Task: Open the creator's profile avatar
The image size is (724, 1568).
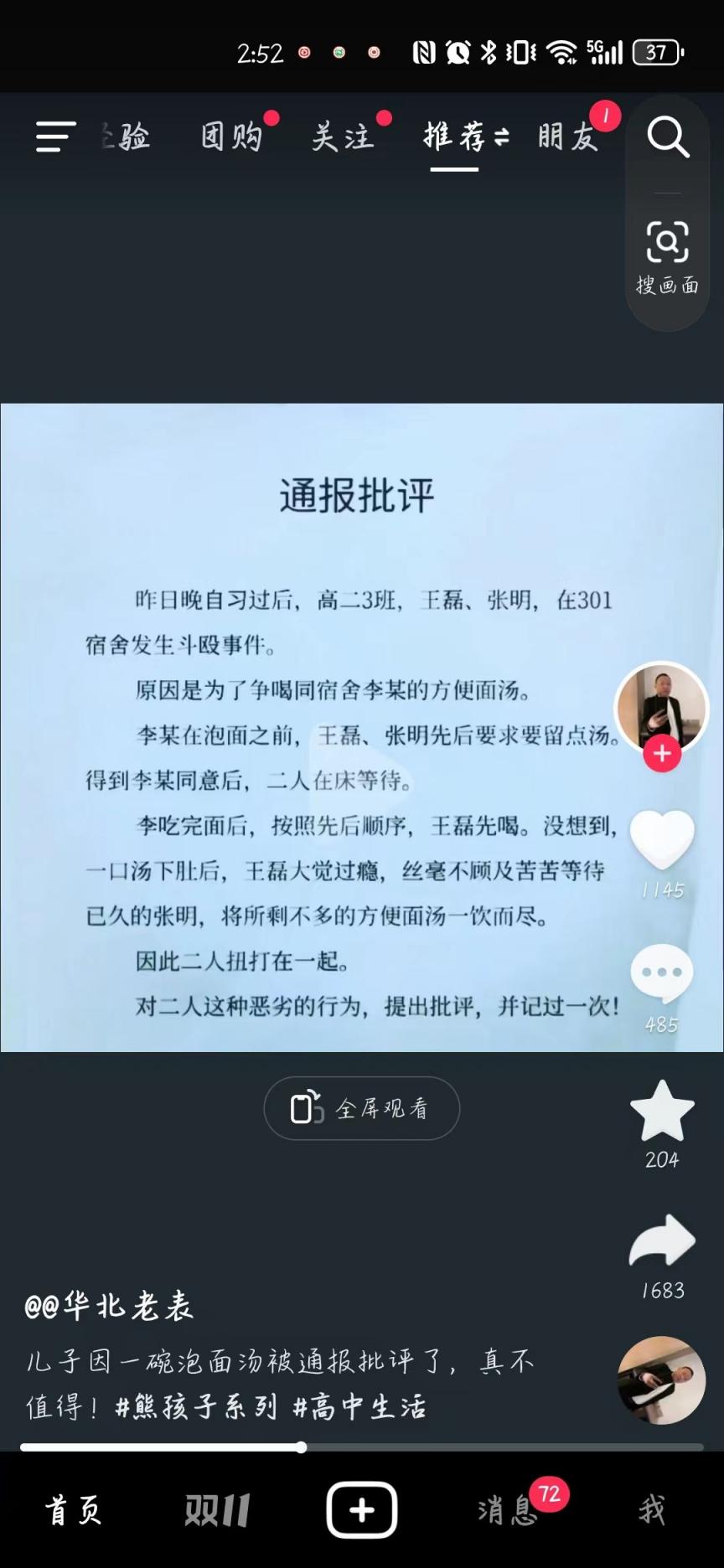Action: (662, 705)
